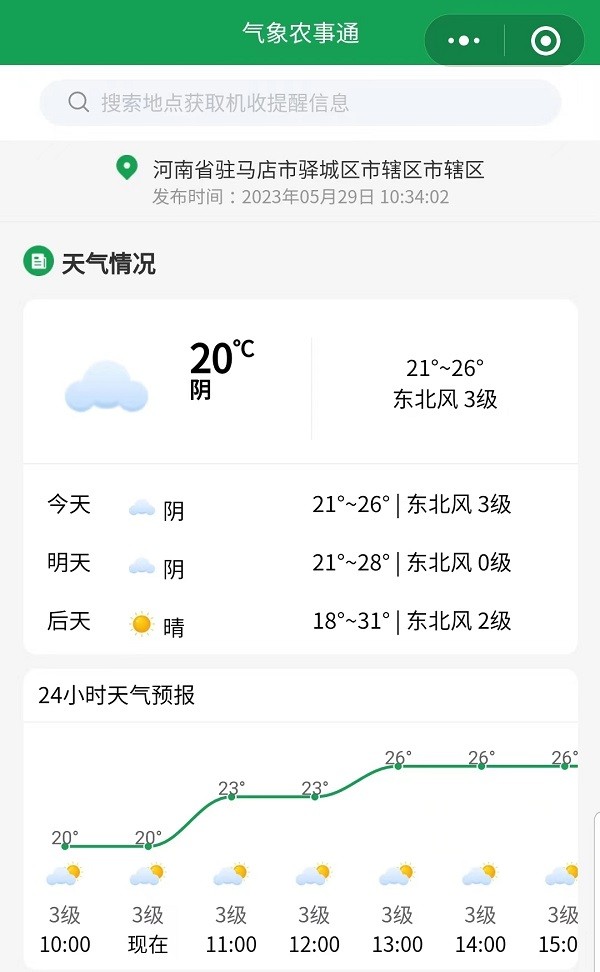Viewport: 600px width, 972px height.
Task: Open the mini program more-options menu
Action: point(464,41)
